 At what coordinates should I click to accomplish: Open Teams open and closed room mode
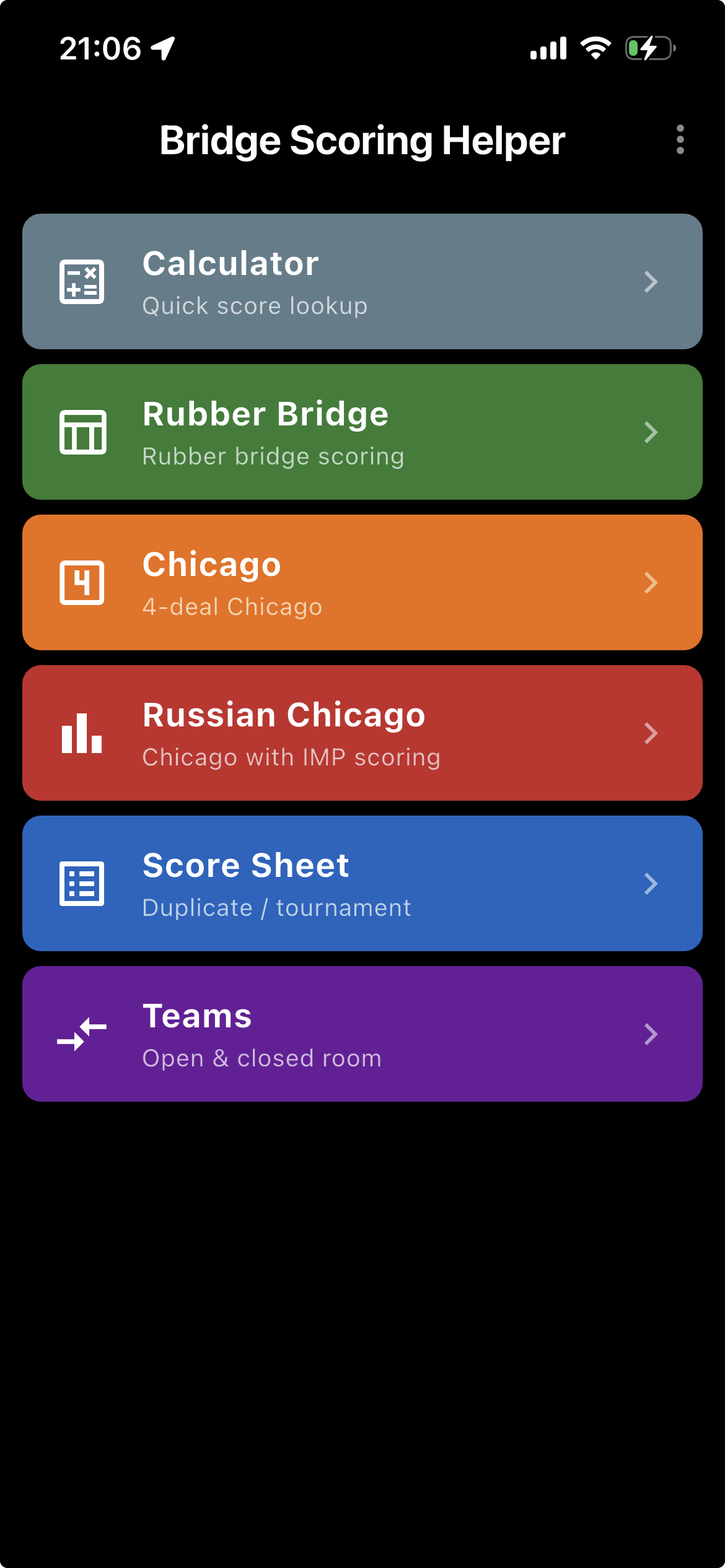click(361, 1034)
